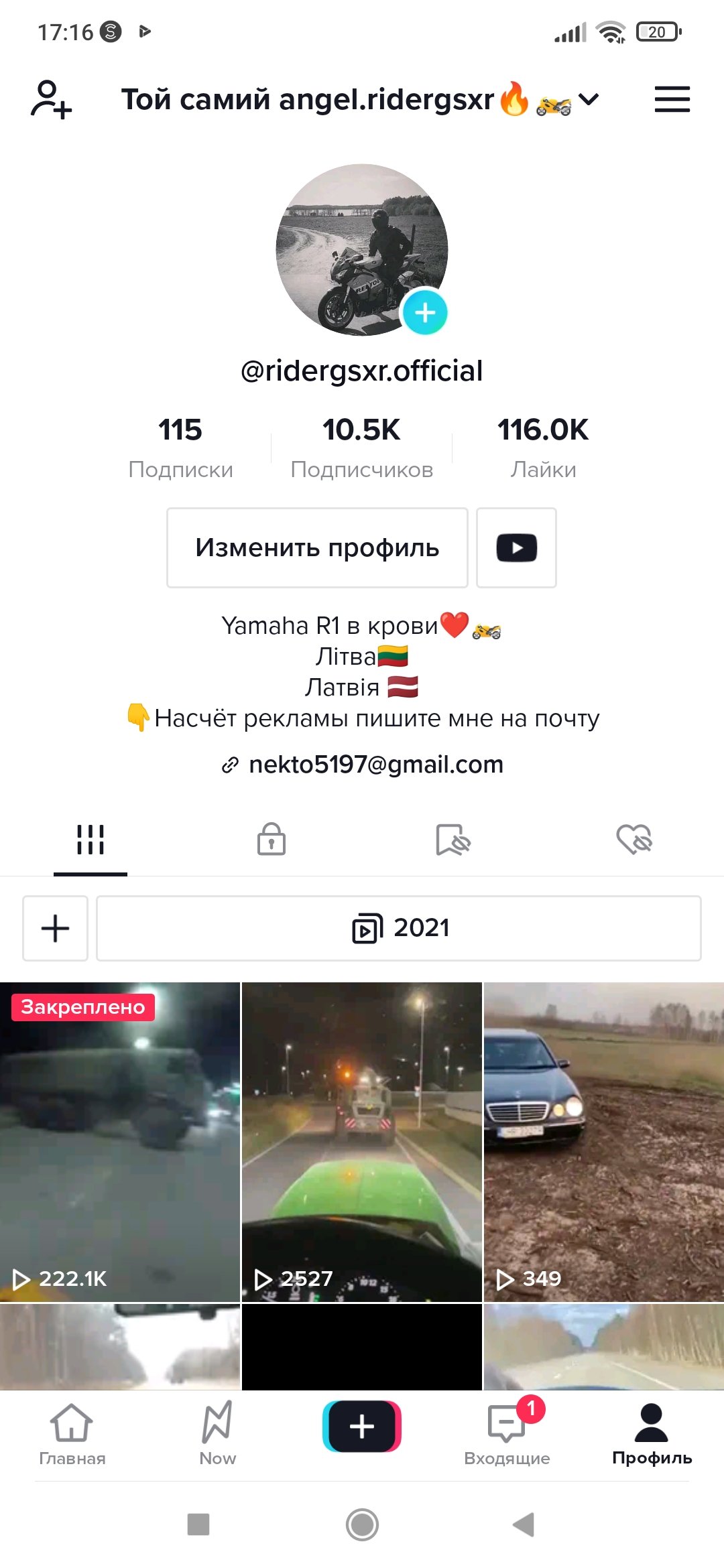Open the YouTube link button
This screenshot has width=724, height=1568.
[x=516, y=547]
